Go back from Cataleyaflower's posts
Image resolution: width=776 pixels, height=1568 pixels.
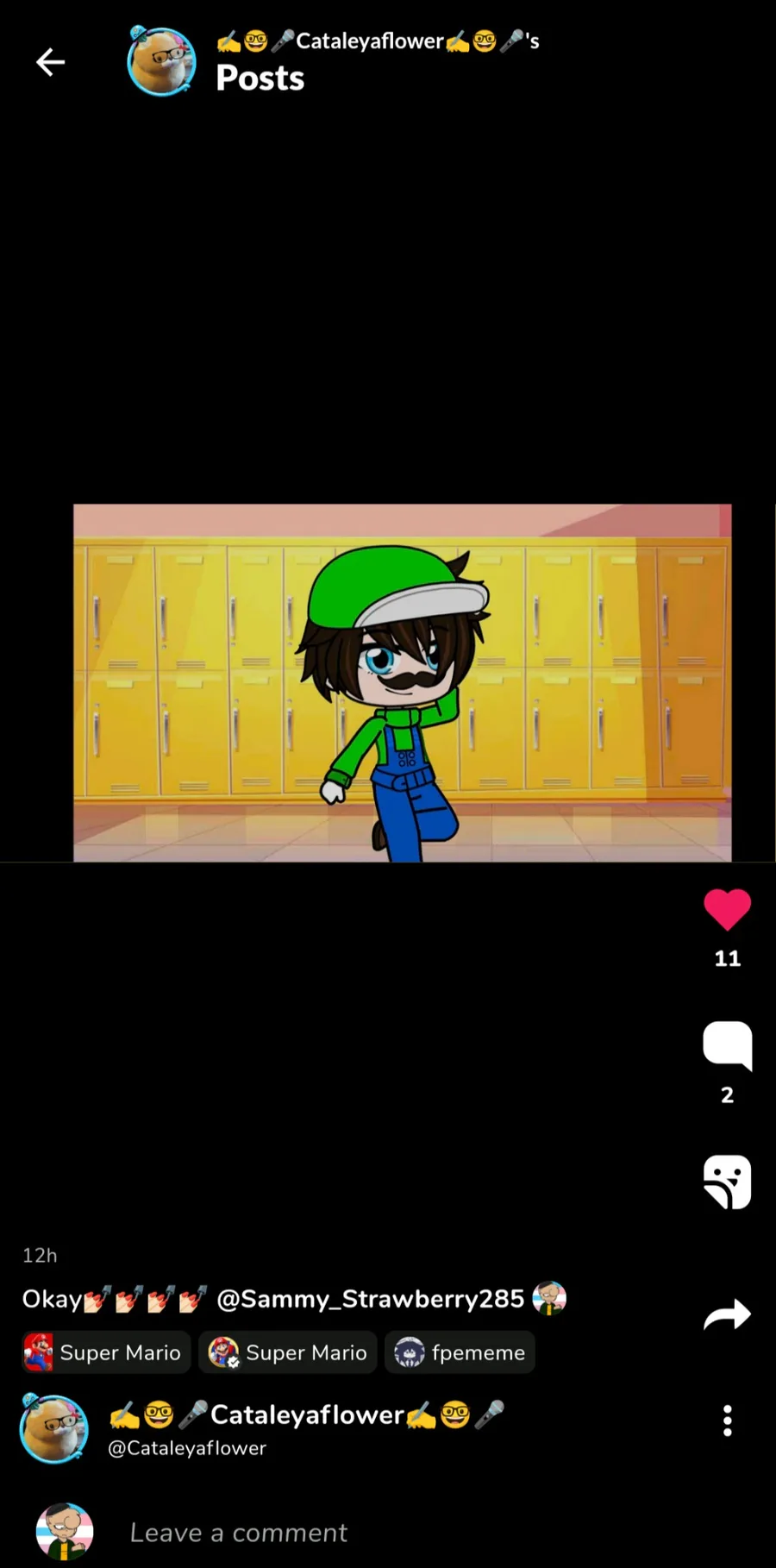click(x=50, y=62)
